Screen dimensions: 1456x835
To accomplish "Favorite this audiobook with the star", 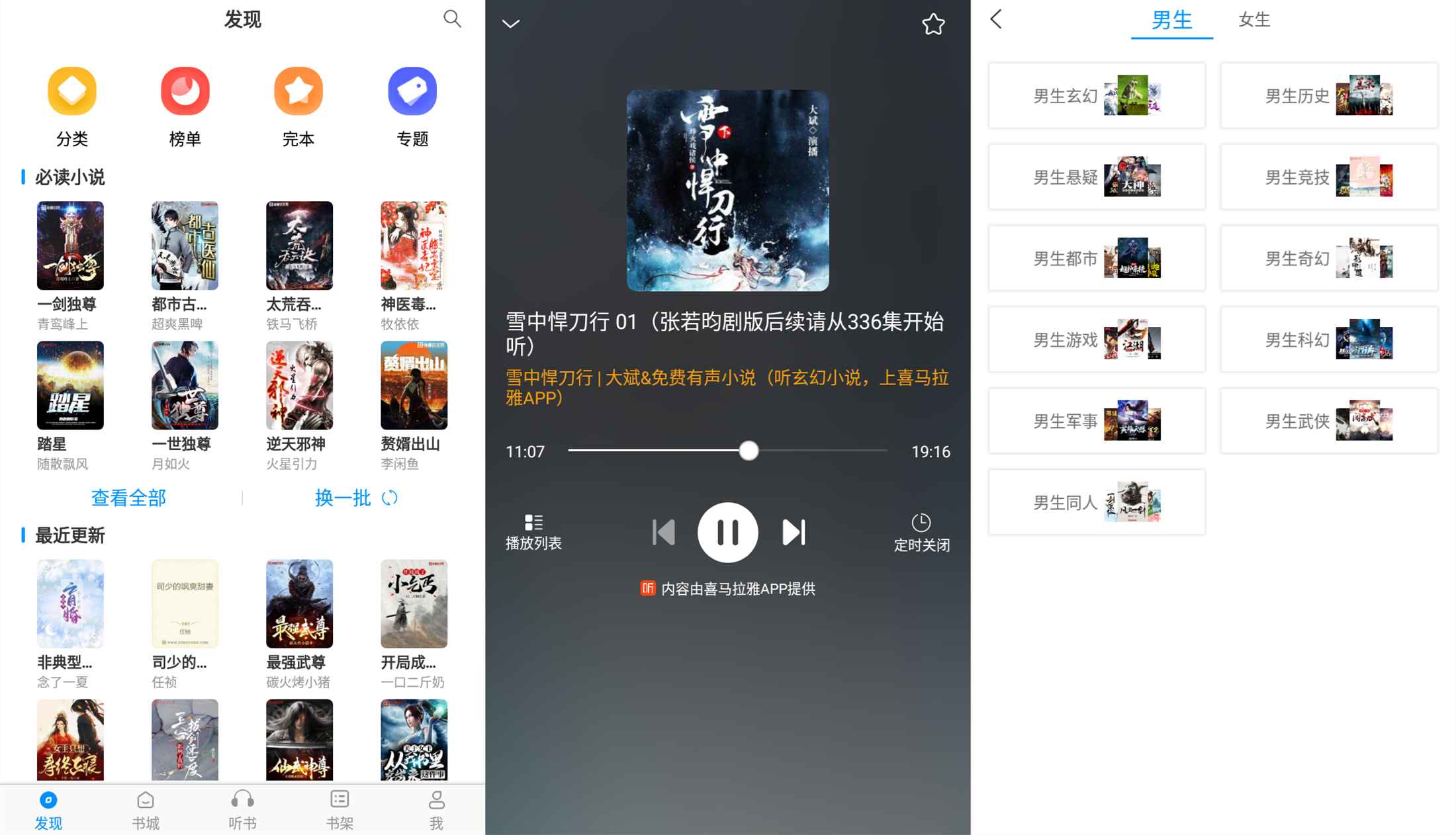I will (933, 24).
